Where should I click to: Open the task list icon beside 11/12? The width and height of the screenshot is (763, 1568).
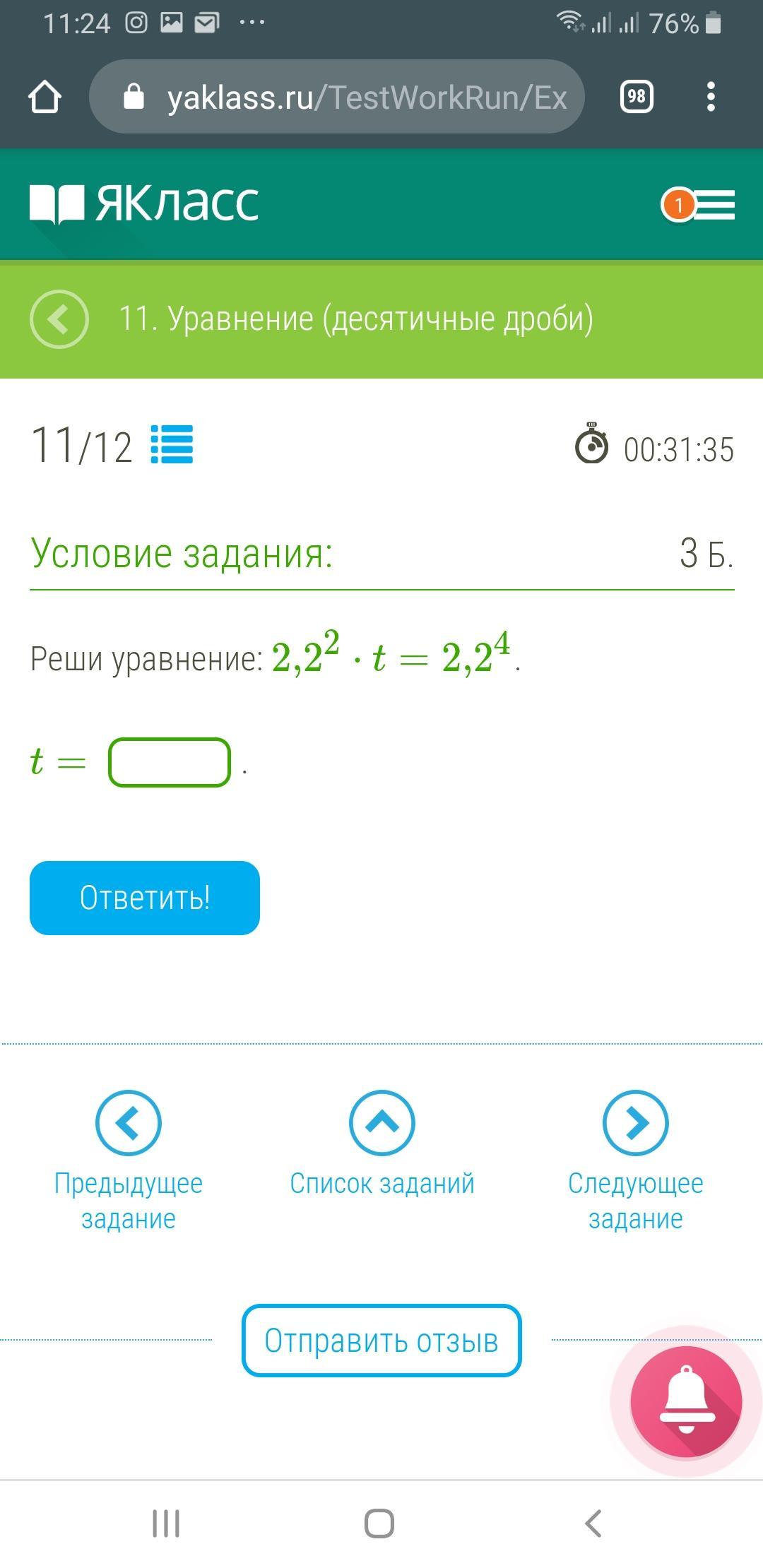click(x=172, y=445)
